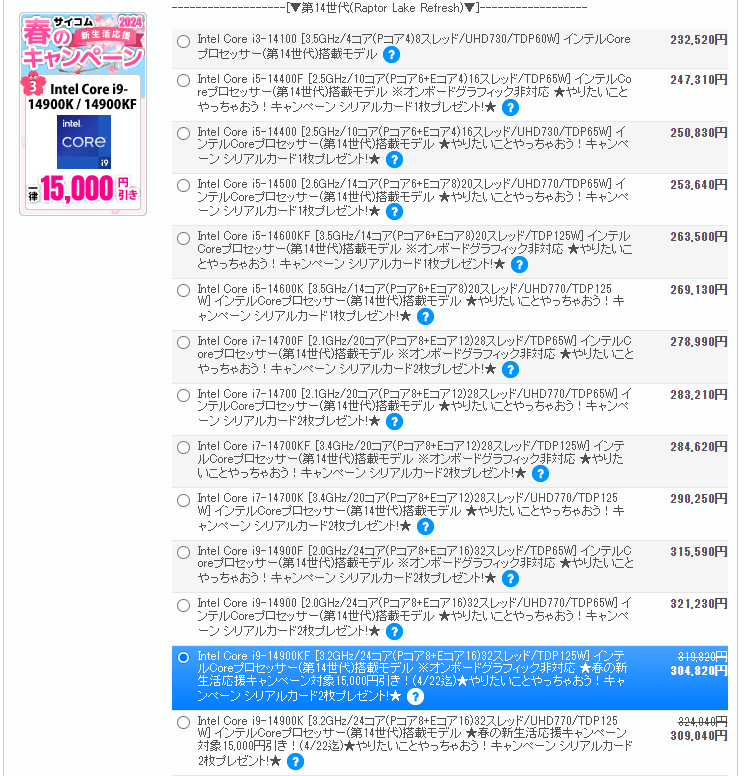Image resolution: width=744 pixels, height=776 pixels.
Task: Select the Intel Core i7-14700KF CPU
Action: pyautogui.click(x=183, y=445)
